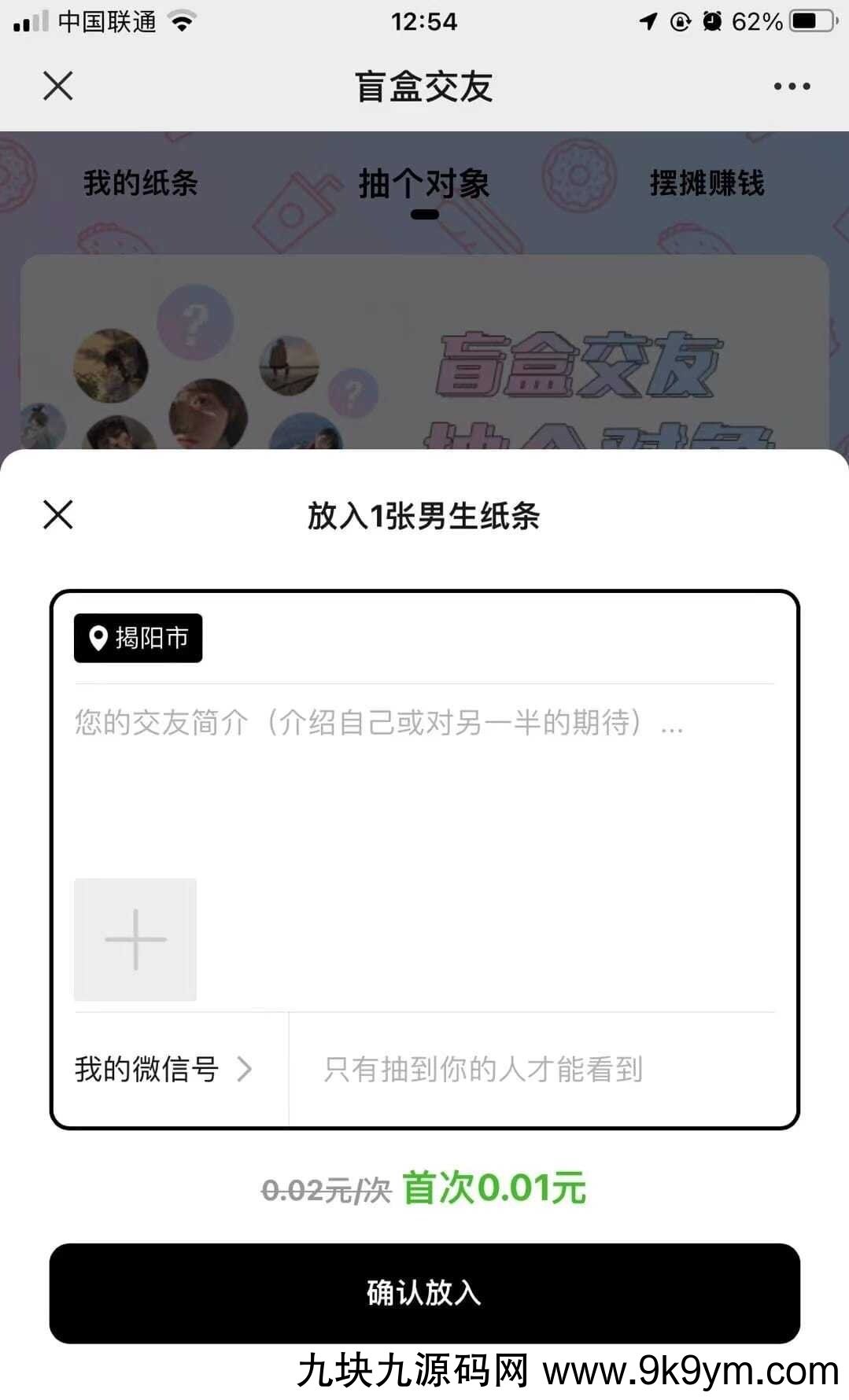Add a photo with the plus tile

135,939
